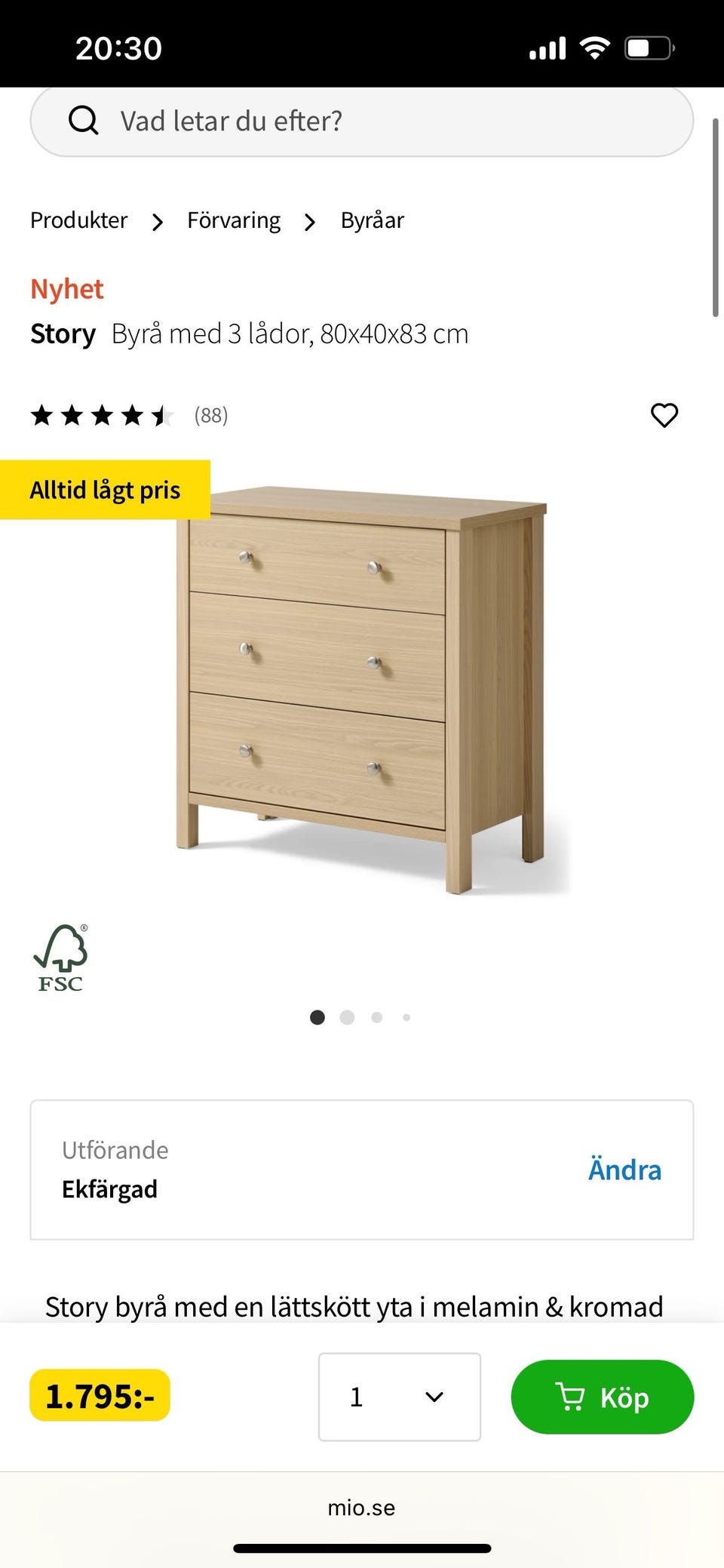Open the quantity dropdown
The image size is (724, 1568).
click(399, 1397)
